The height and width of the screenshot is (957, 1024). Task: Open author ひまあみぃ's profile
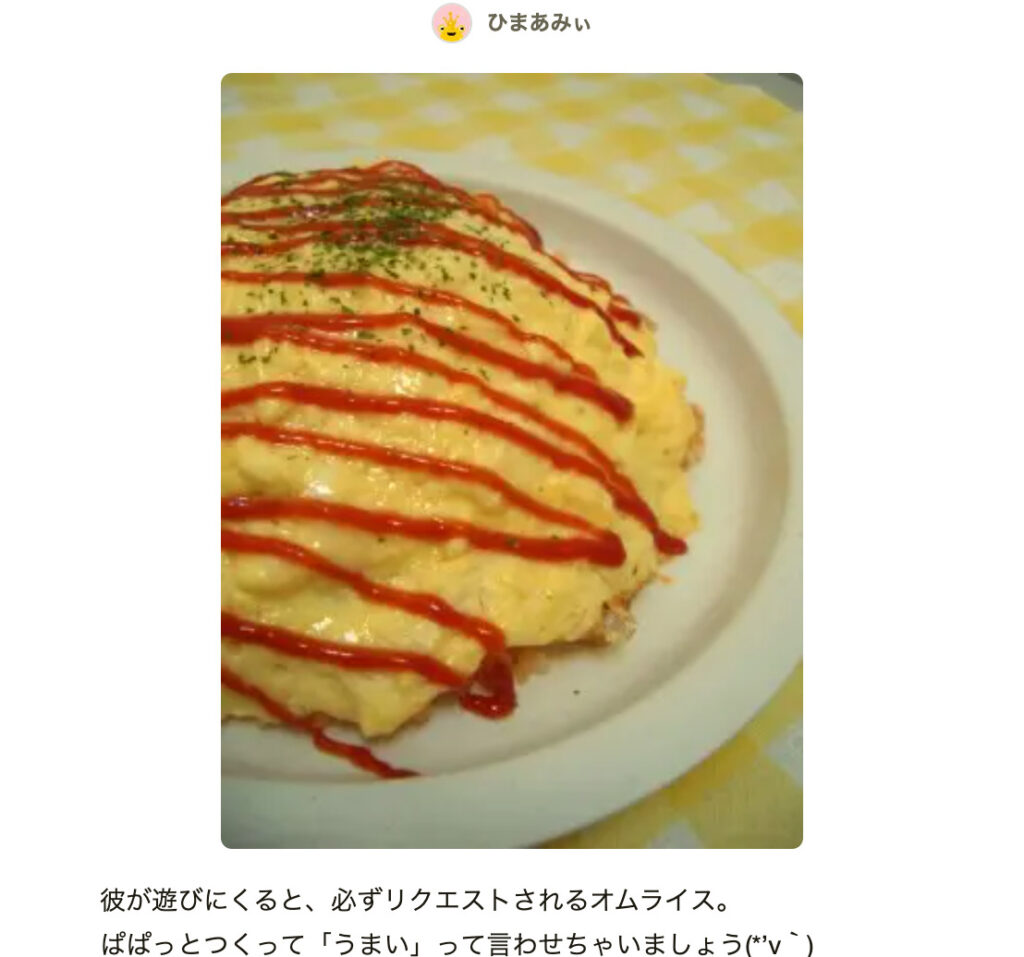(x=537, y=23)
